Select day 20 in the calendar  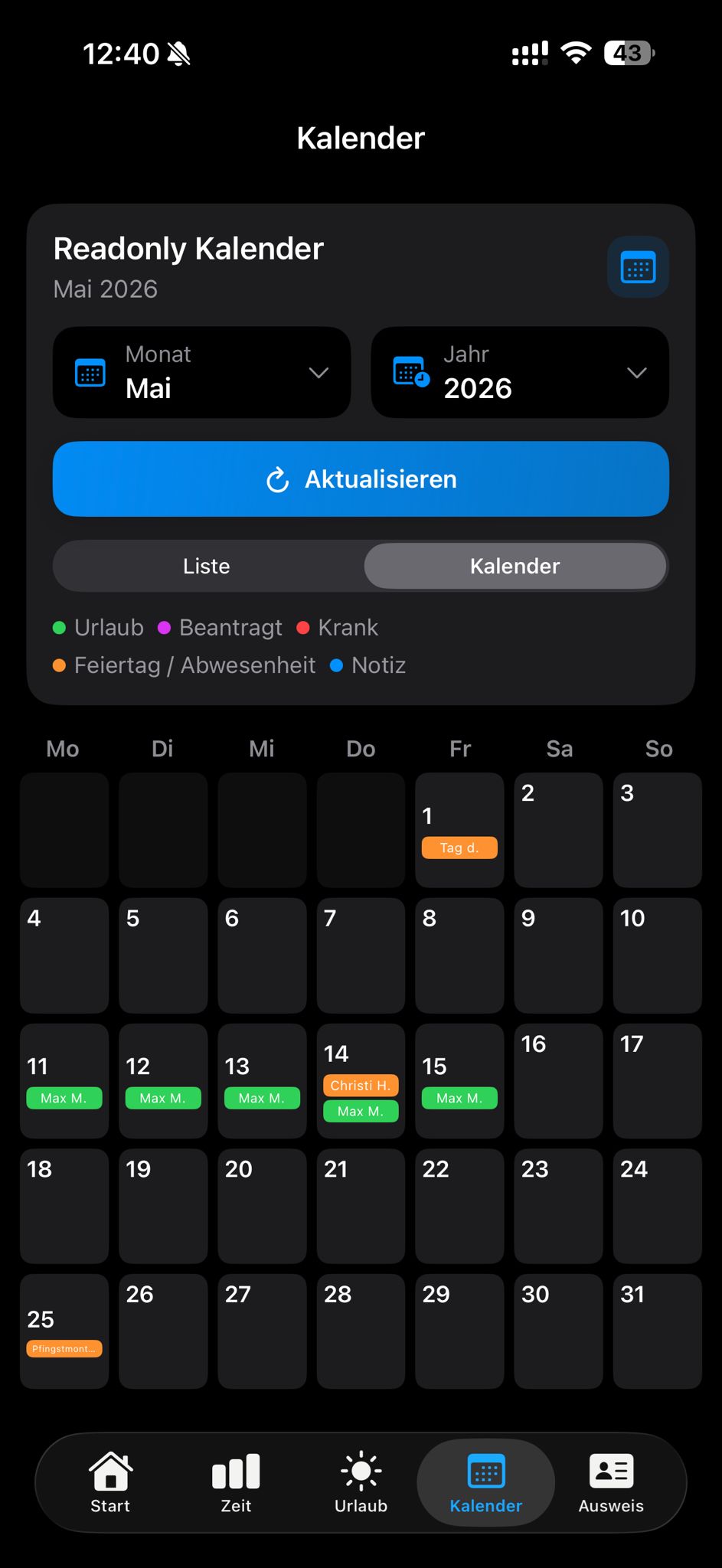(x=262, y=1206)
